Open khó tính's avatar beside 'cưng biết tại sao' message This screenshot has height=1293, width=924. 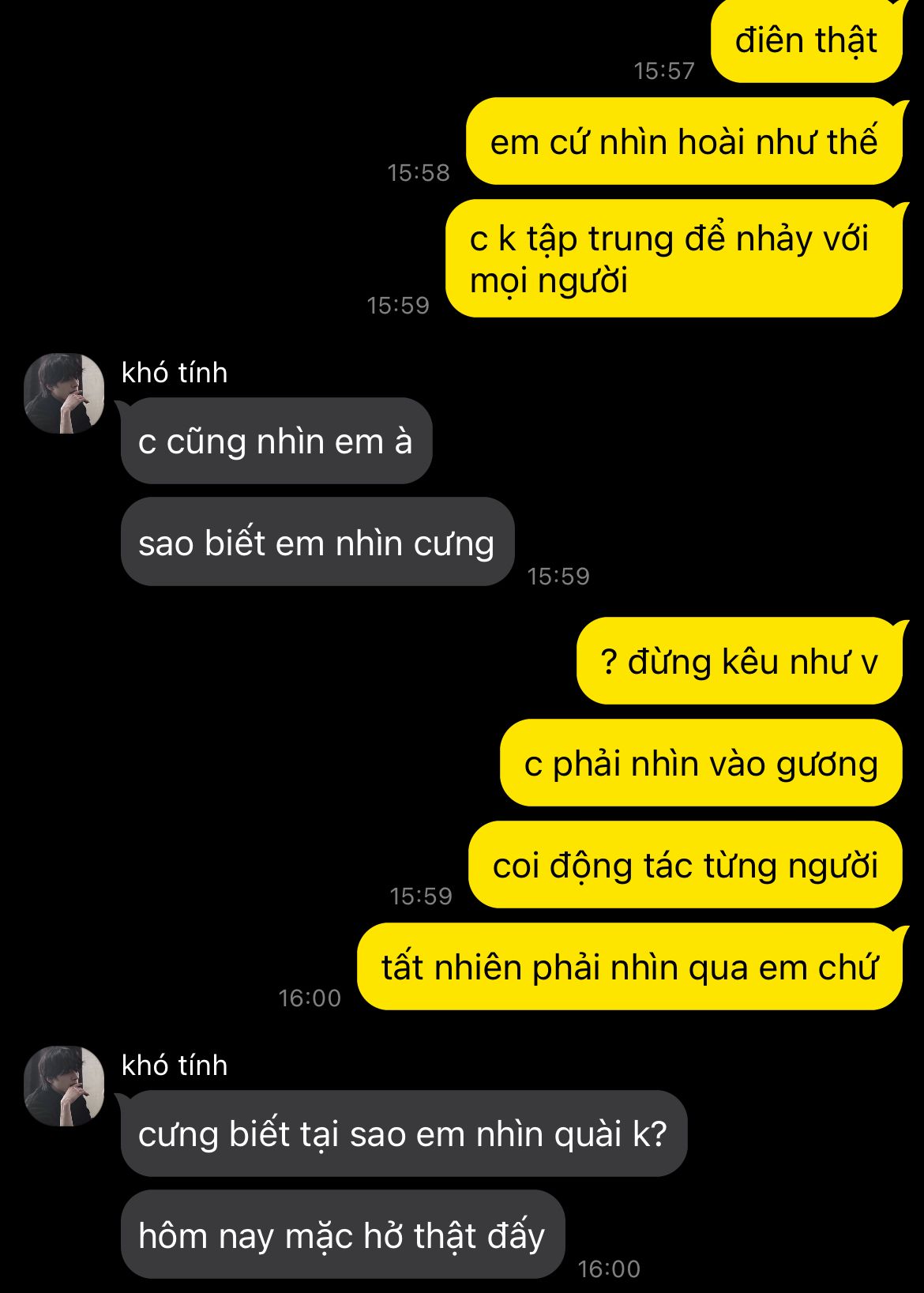[x=64, y=1086]
